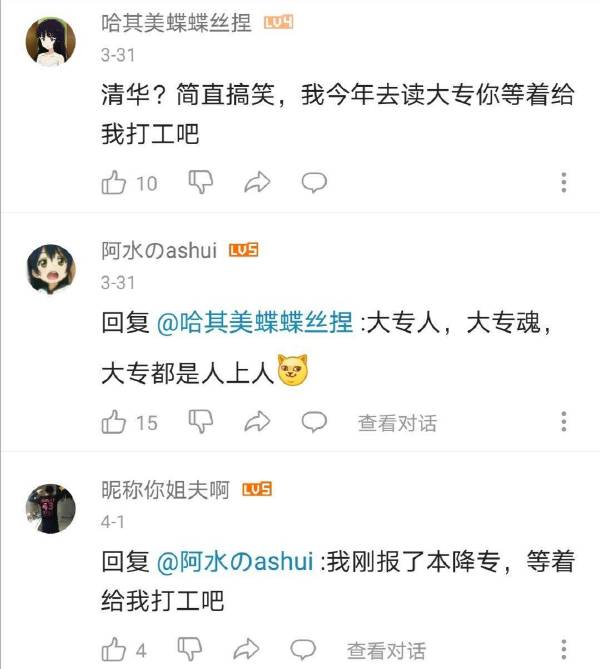View 查看对话 under 昵称你姐夫啊's comment

point(386,650)
